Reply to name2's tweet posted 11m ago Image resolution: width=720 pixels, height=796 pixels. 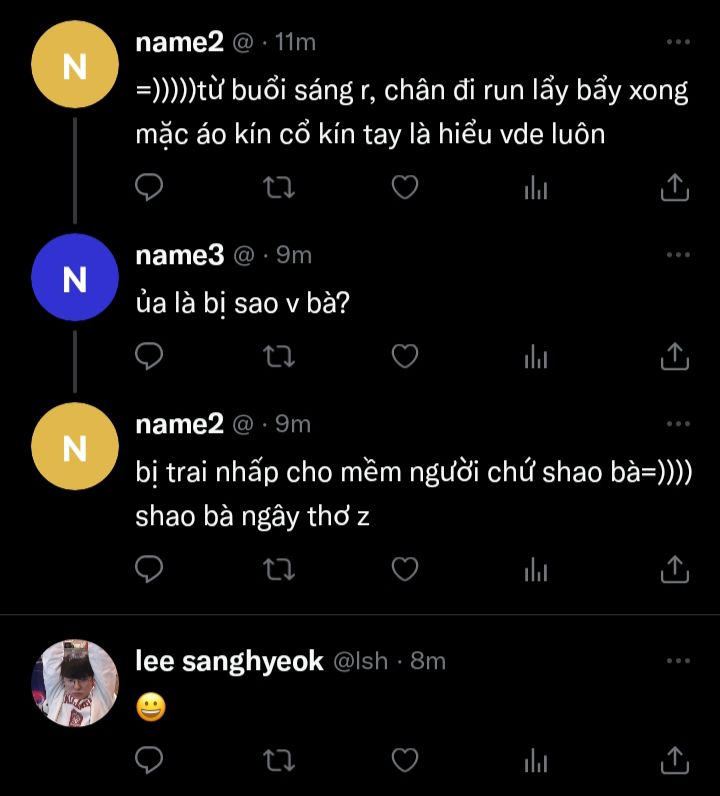pos(149,186)
